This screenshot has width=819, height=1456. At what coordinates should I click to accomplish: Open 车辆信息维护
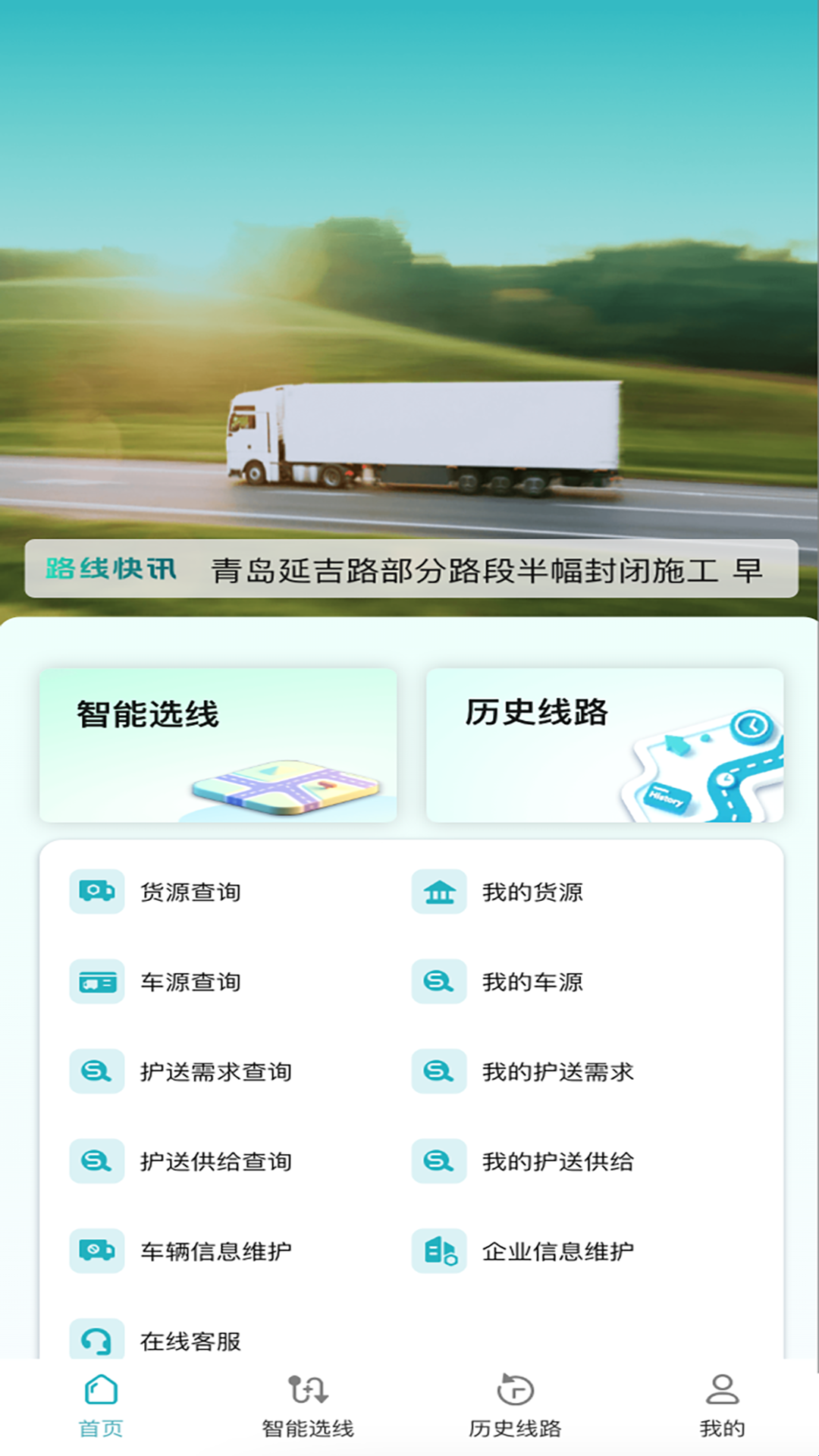[215, 1250]
